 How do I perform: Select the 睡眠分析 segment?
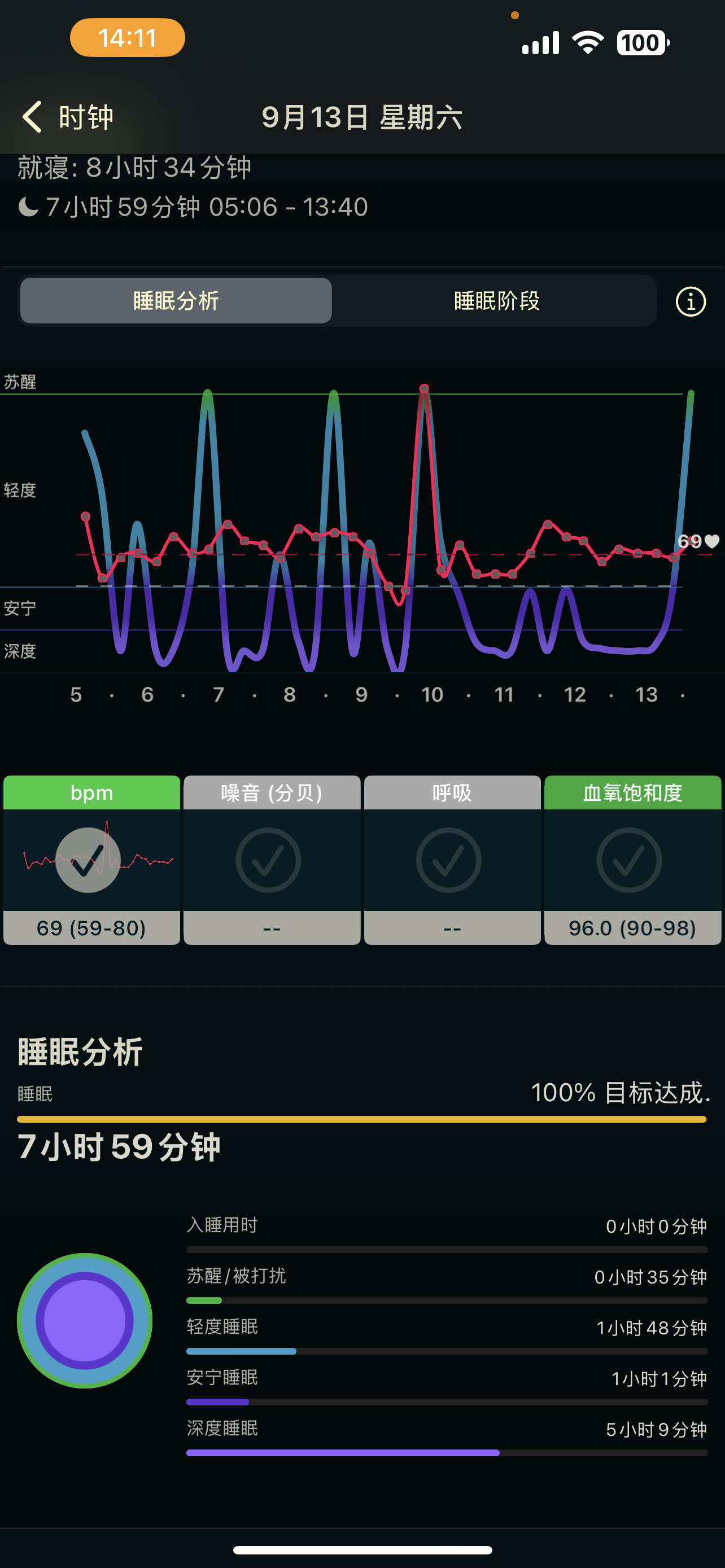point(176,301)
